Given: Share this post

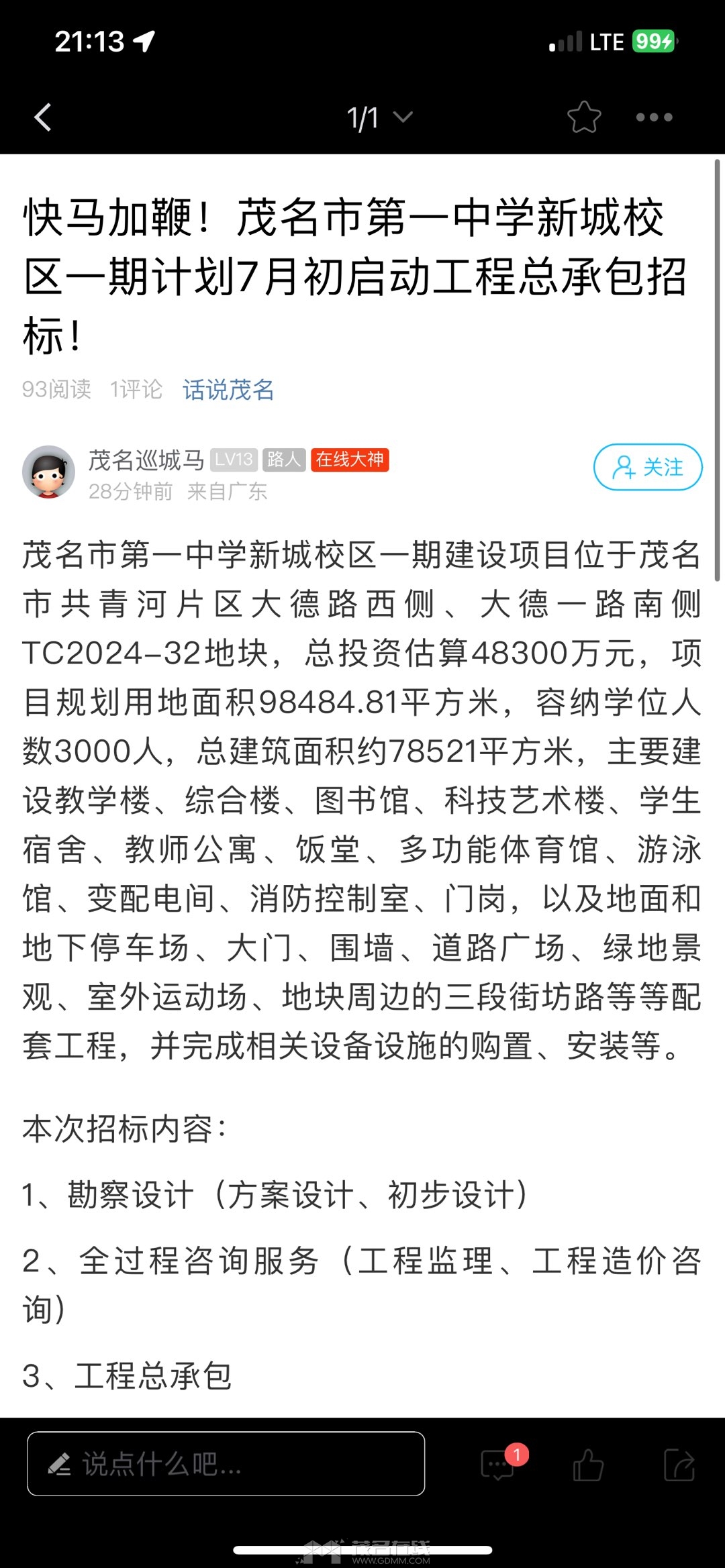Looking at the screenshot, I should 679,1464.
